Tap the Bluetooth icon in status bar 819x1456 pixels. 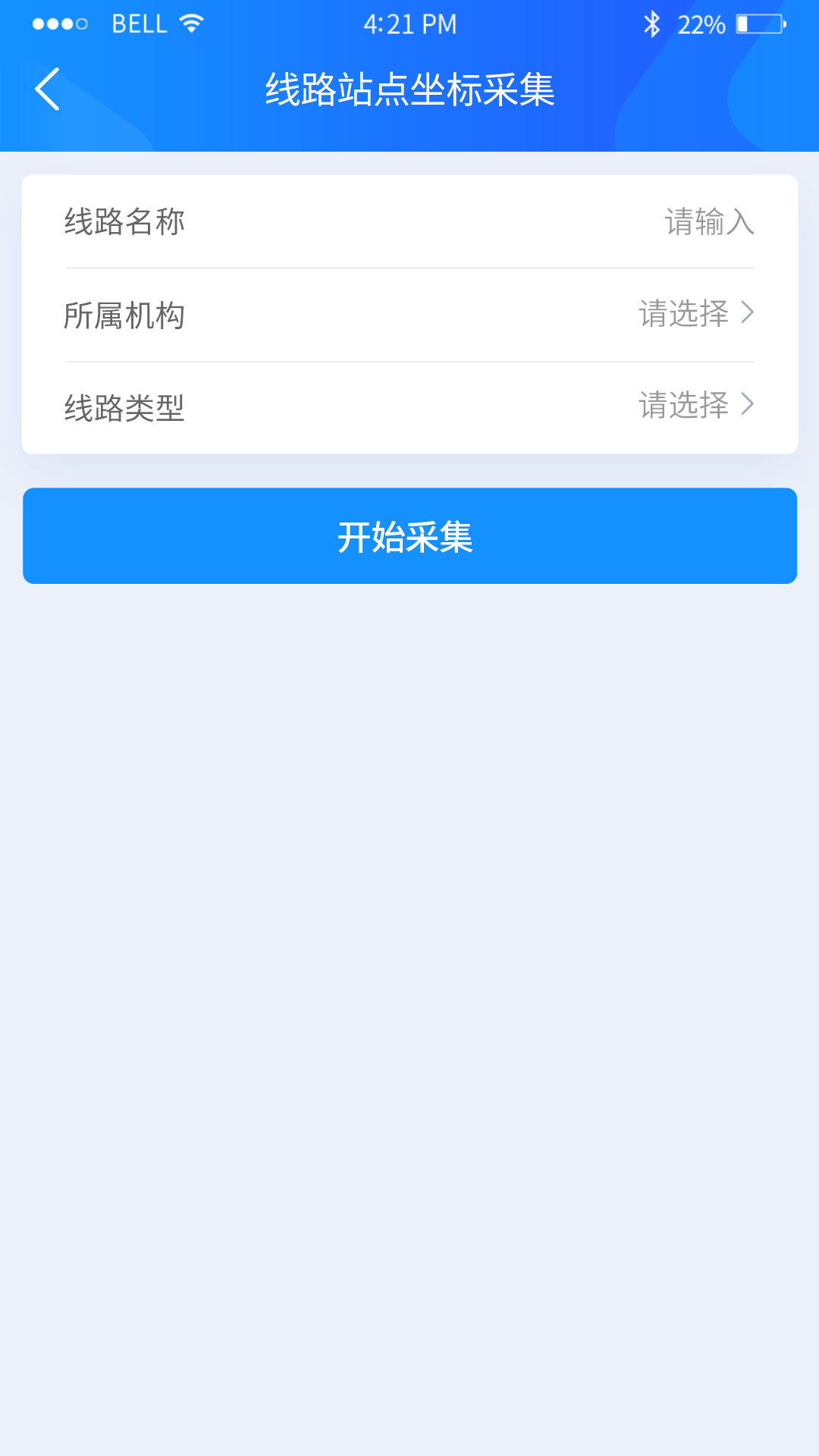[x=651, y=23]
